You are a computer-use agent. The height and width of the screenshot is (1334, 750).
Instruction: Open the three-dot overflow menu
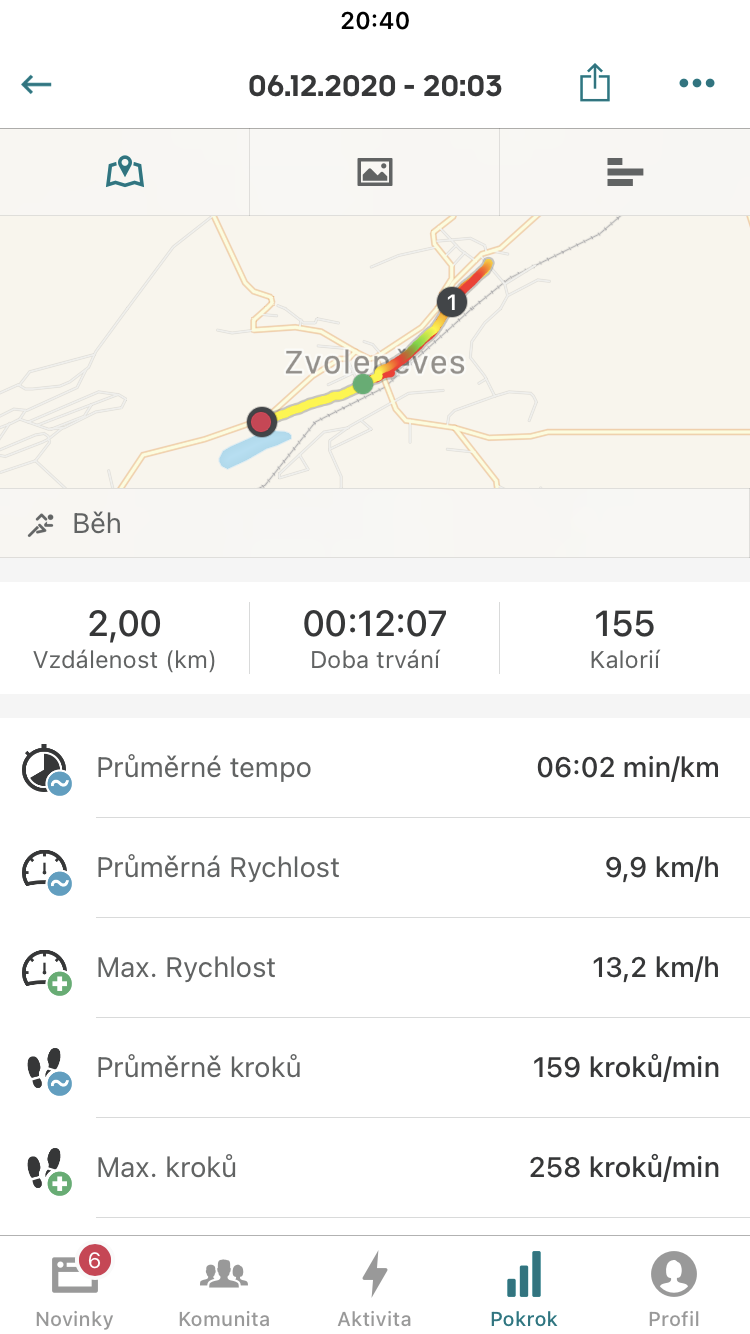pyautogui.click(x=697, y=84)
